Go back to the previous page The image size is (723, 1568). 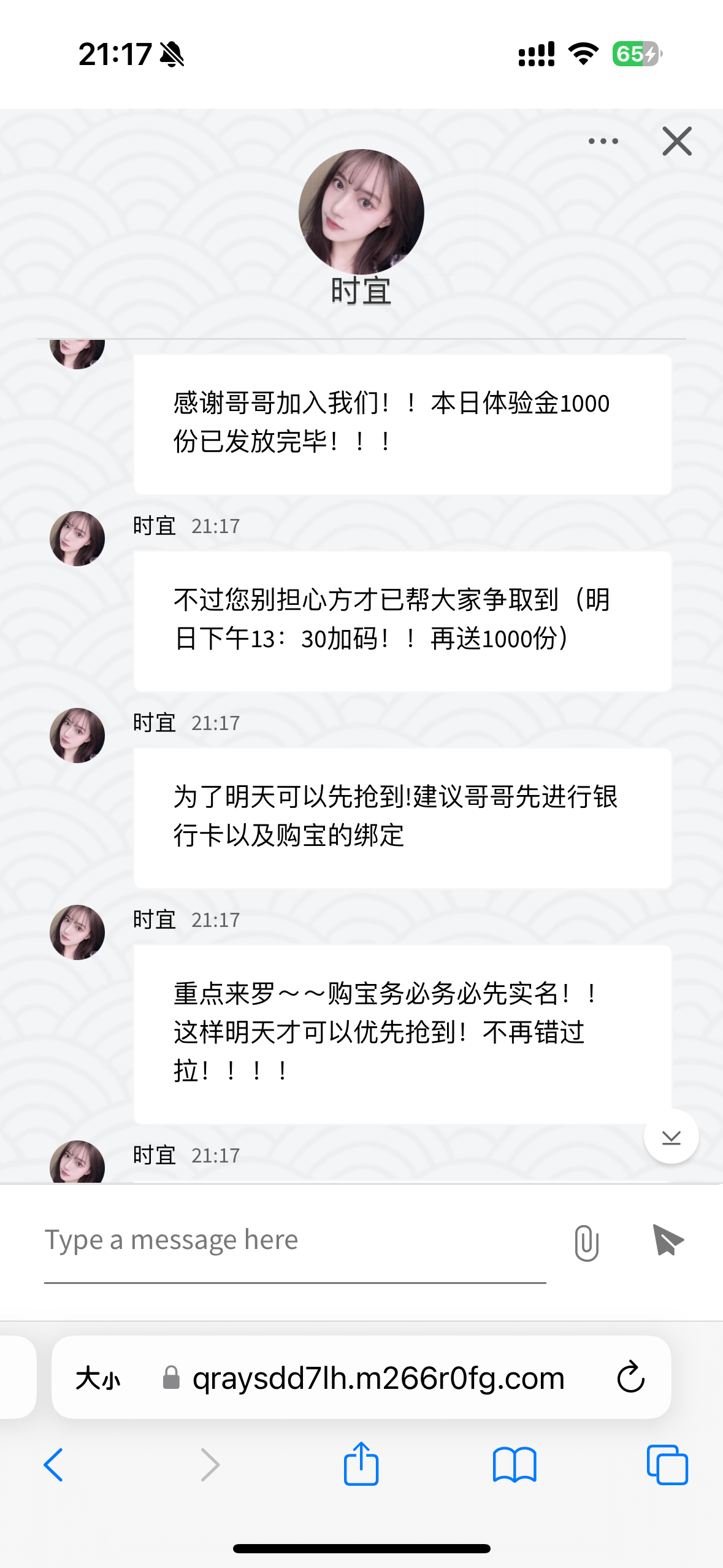(x=54, y=1465)
